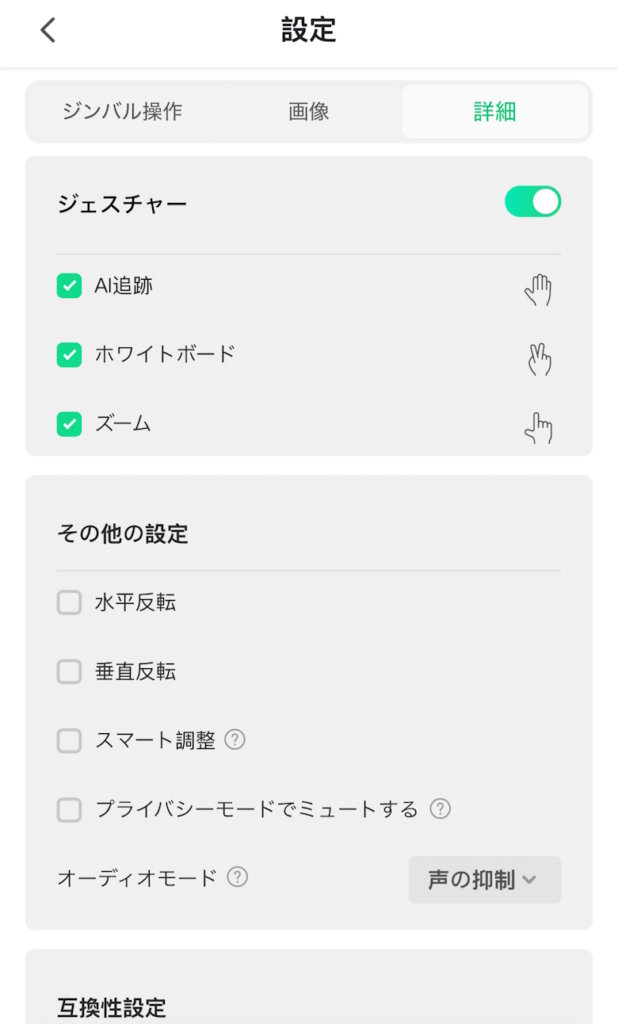Check the 垂直反転 box
618x1024 pixels.
pos(69,672)
